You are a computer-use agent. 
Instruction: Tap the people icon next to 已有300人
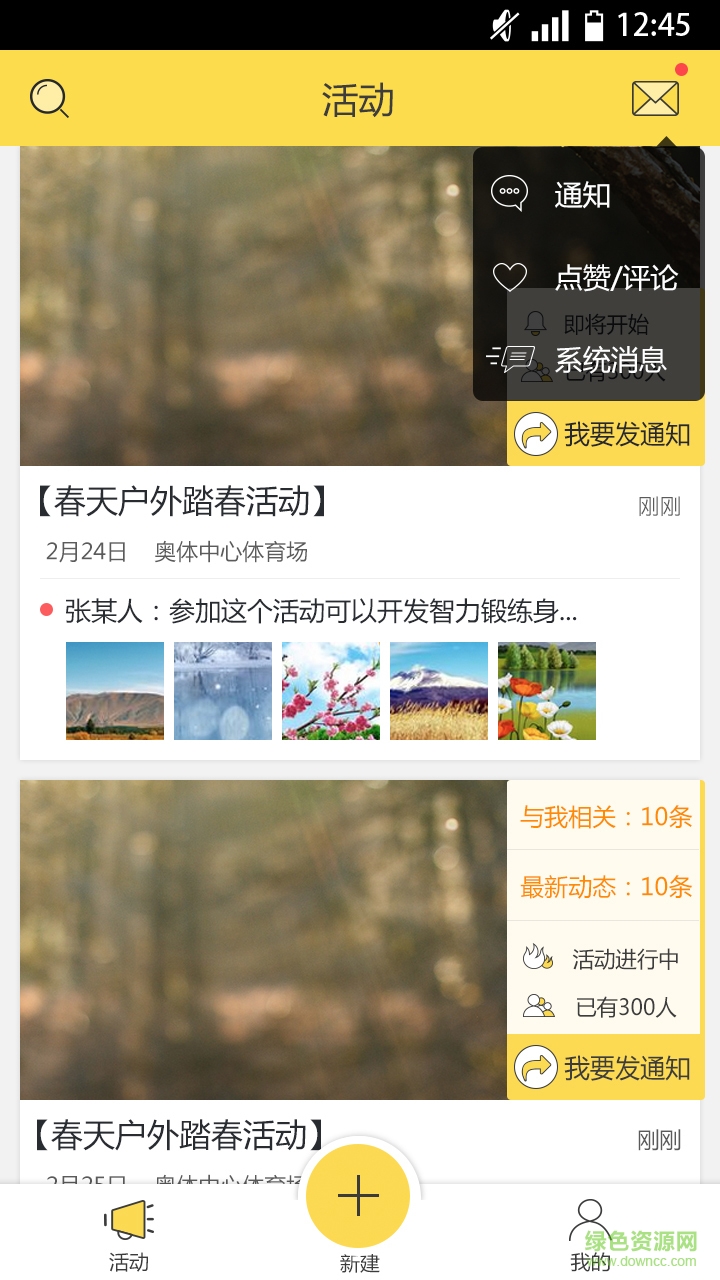point(536,1008)
